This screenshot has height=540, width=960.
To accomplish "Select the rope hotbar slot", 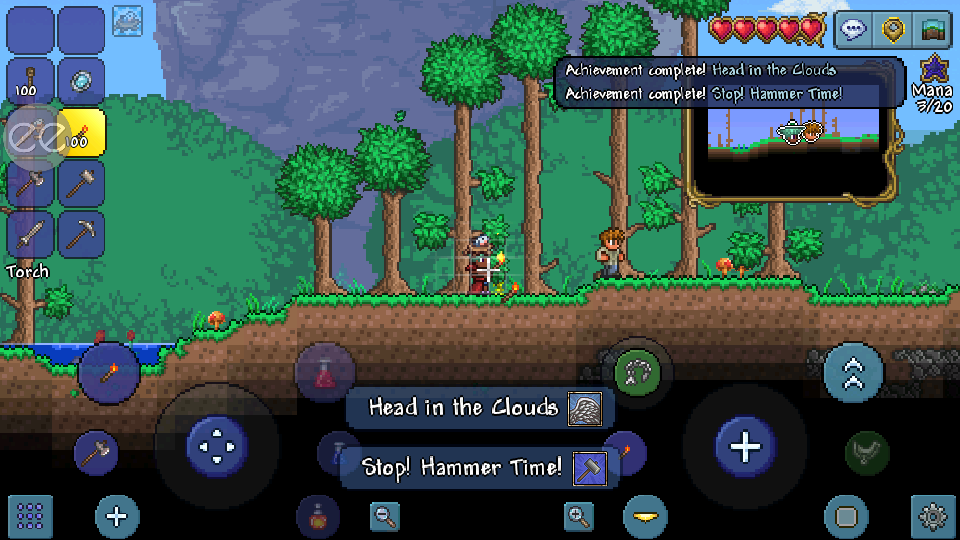I will pos(31,82).
